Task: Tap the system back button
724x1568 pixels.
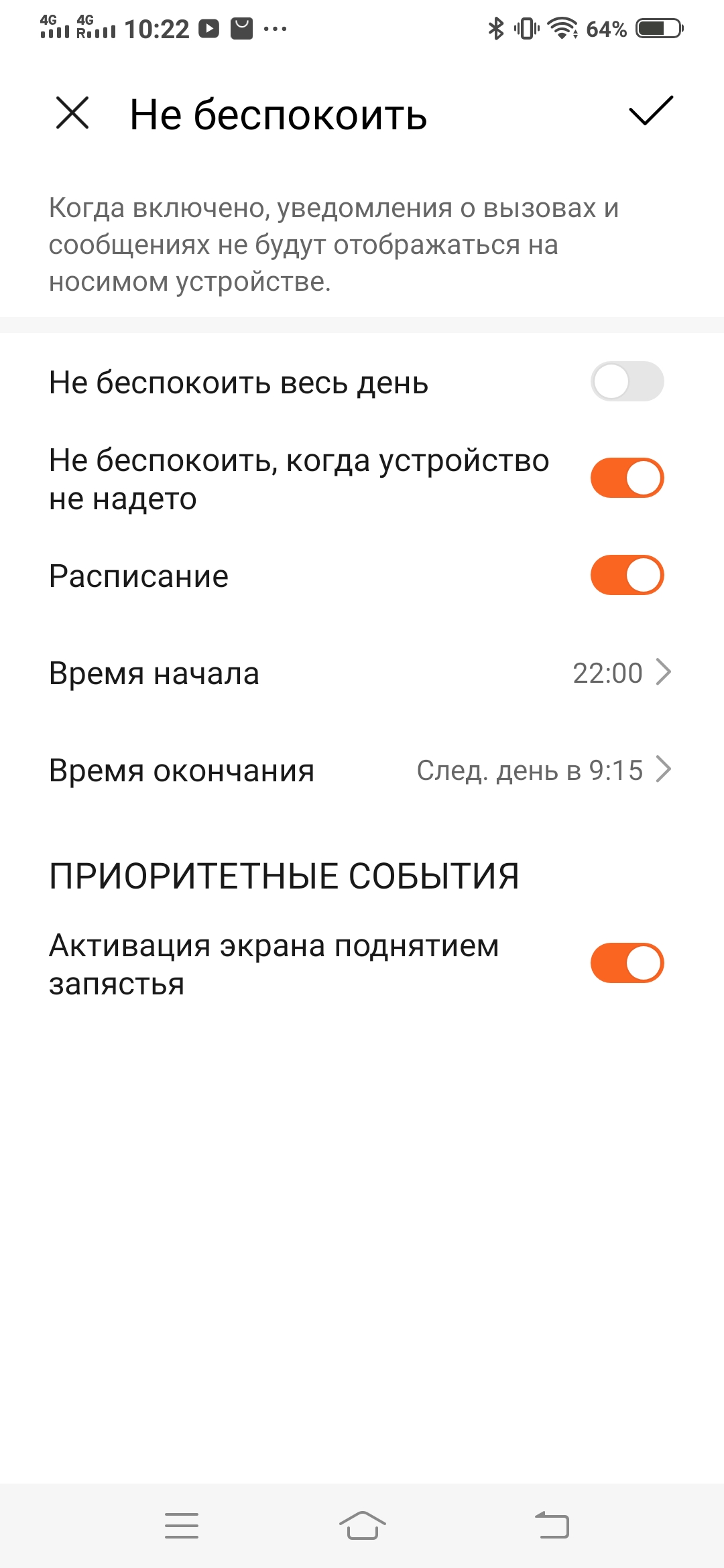Action: (x=552, y=1526)
